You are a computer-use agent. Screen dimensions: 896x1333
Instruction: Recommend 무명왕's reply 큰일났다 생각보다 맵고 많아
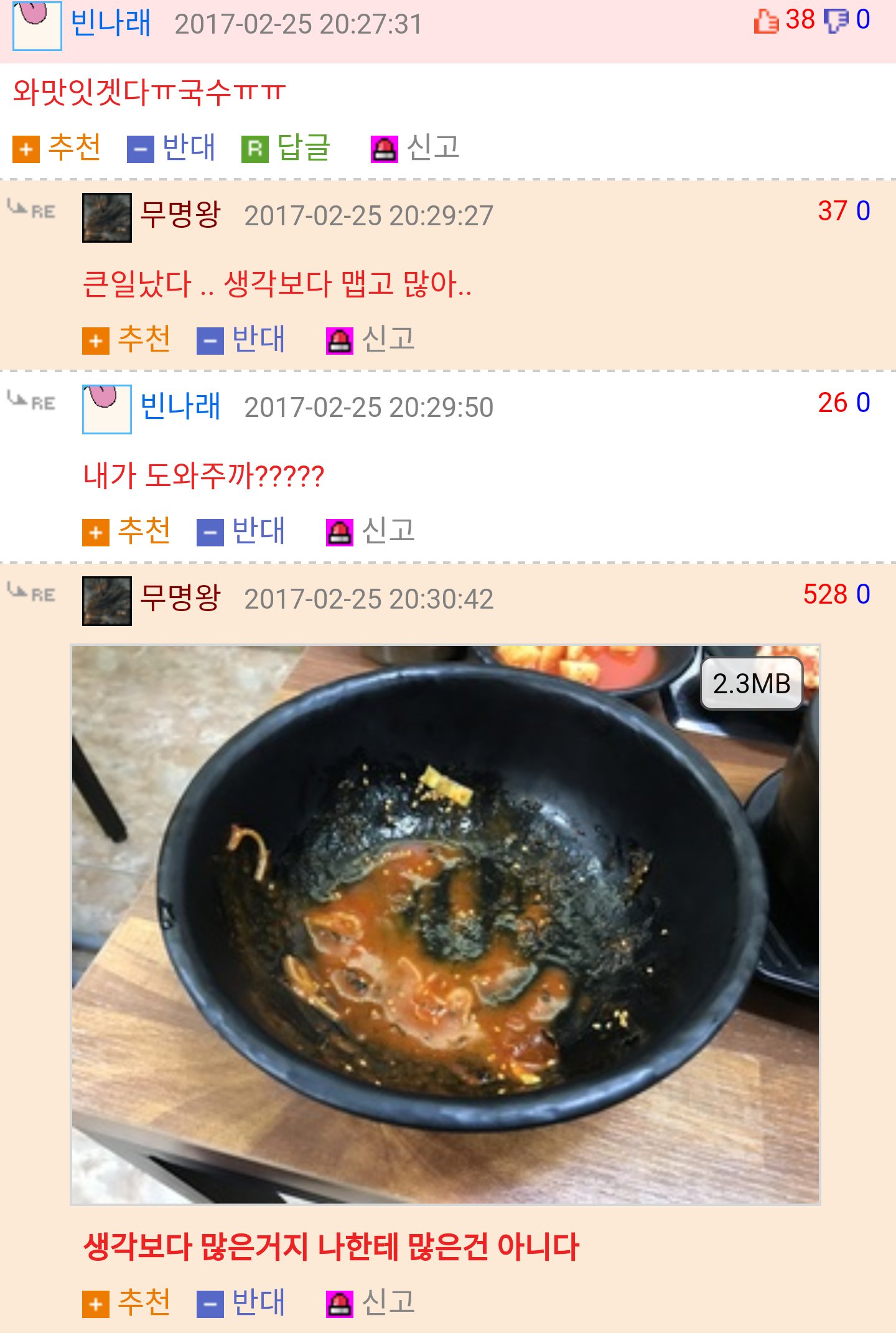(x=127, y=340)
